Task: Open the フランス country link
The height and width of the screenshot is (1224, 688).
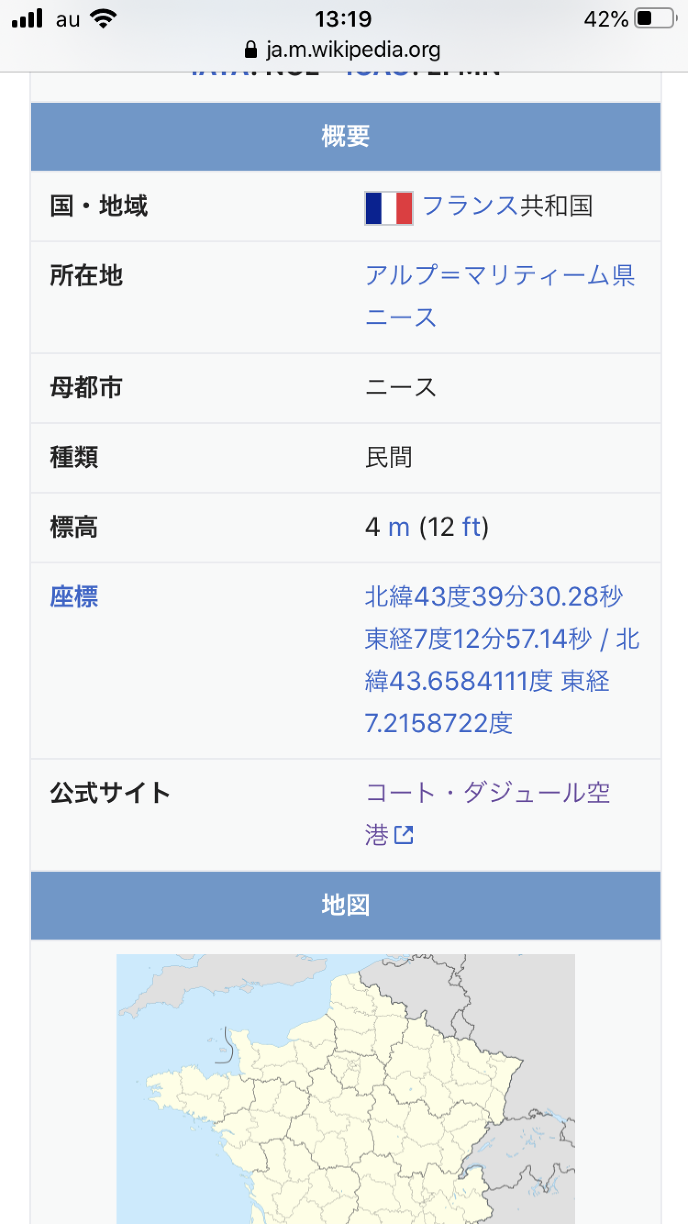Action: coord(470,207)
